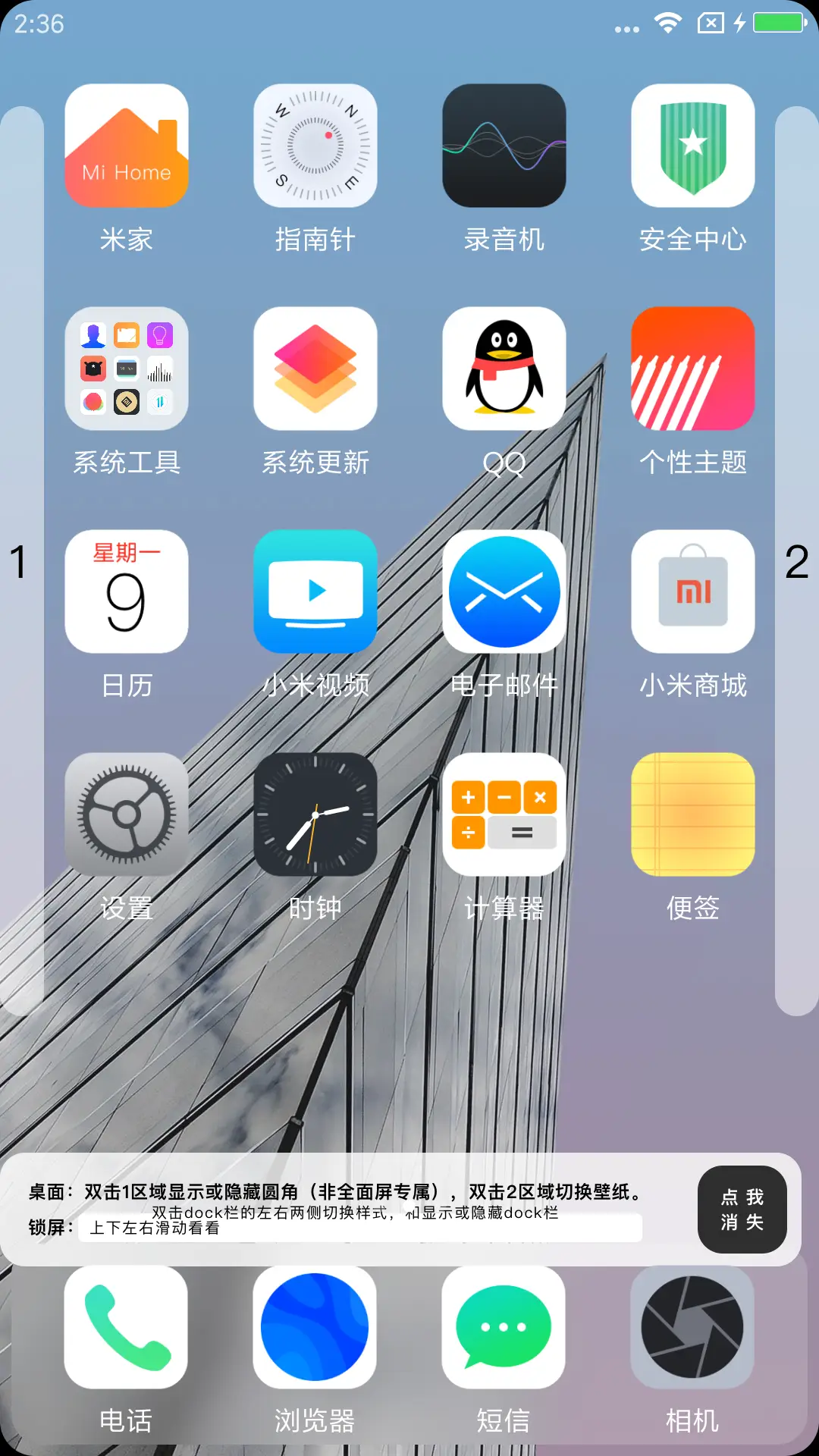Open System Update (系统更新)
Screen dimensions: 819x1456
pyautogui.click(x=315, y=368)
